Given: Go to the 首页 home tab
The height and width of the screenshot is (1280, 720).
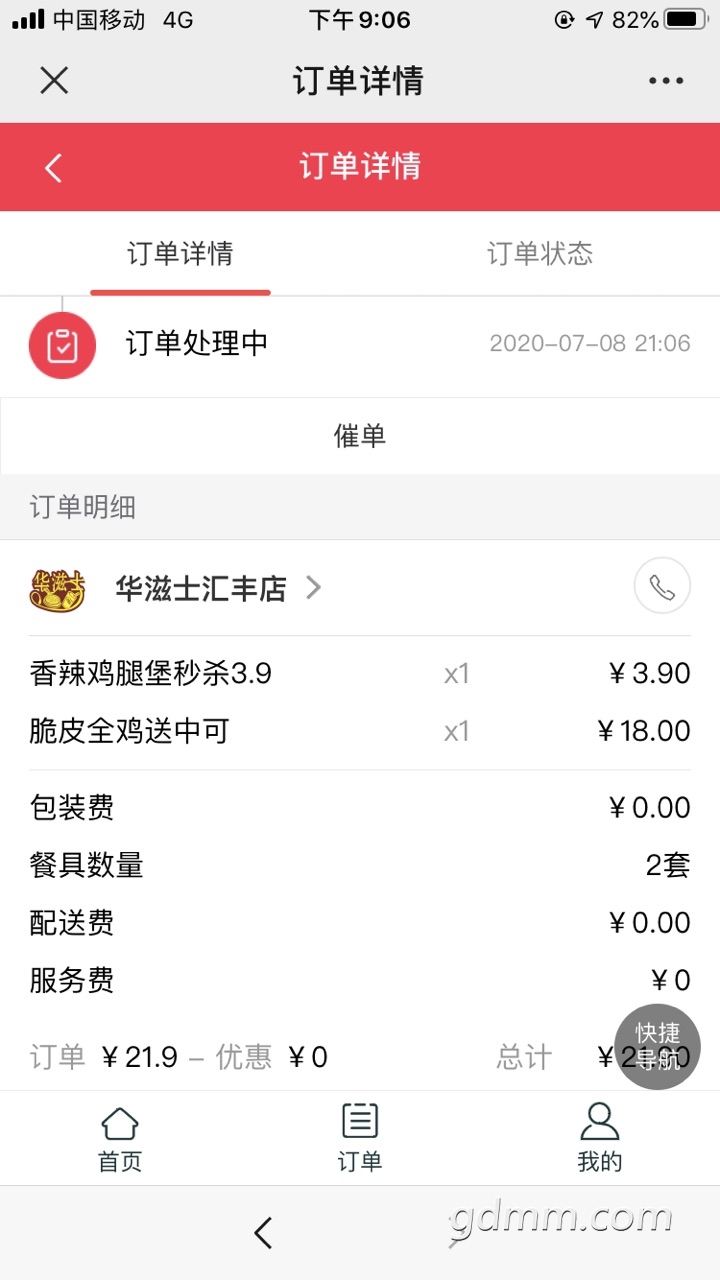Looking at the screenshot, I should tap(120, 1138).
